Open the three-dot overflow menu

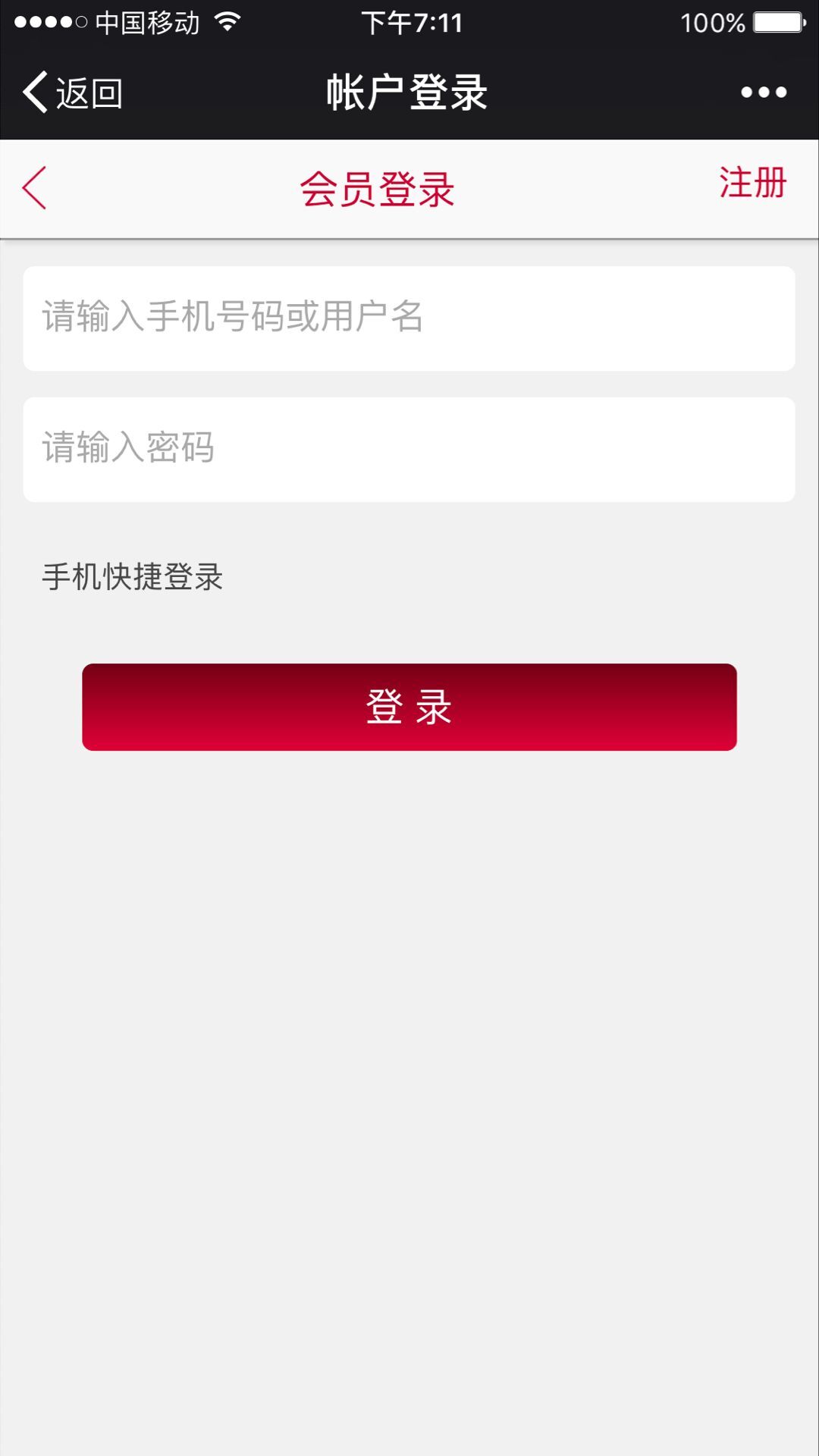[x=764, y=93]
